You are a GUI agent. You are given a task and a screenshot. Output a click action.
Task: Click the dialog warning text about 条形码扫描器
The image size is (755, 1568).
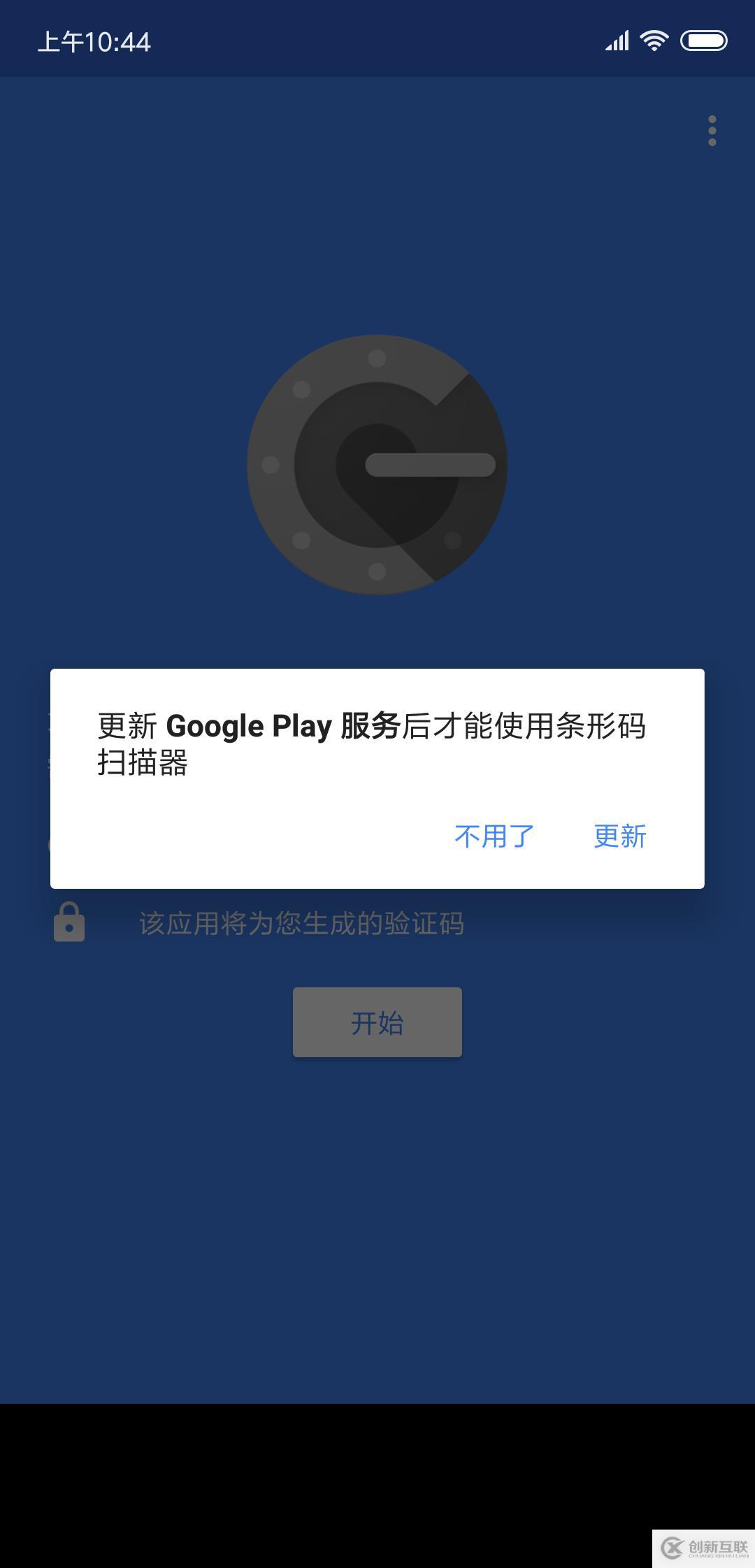374,744
